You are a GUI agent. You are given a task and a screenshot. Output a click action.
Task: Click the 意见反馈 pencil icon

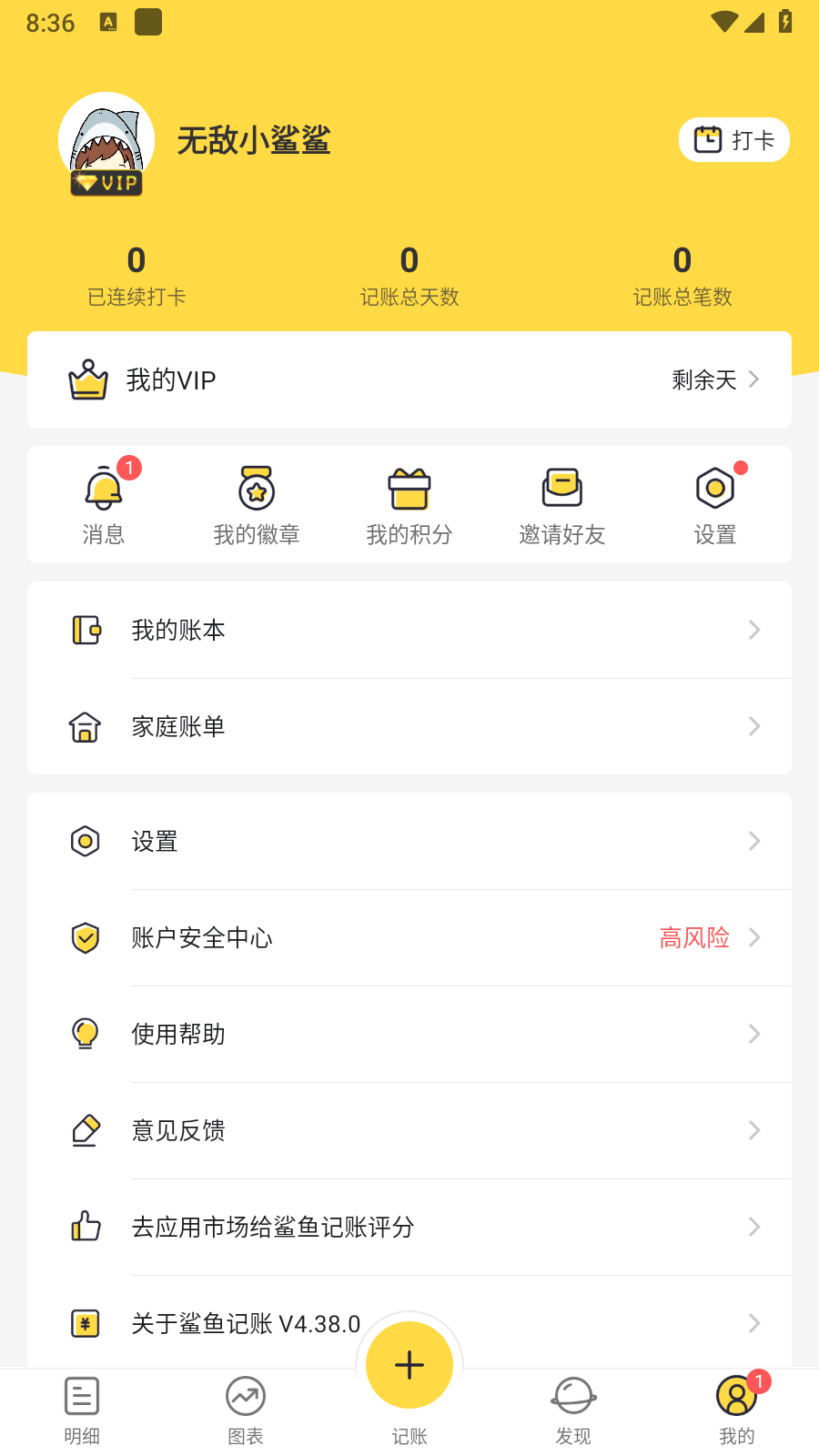tap(85, 1130)
